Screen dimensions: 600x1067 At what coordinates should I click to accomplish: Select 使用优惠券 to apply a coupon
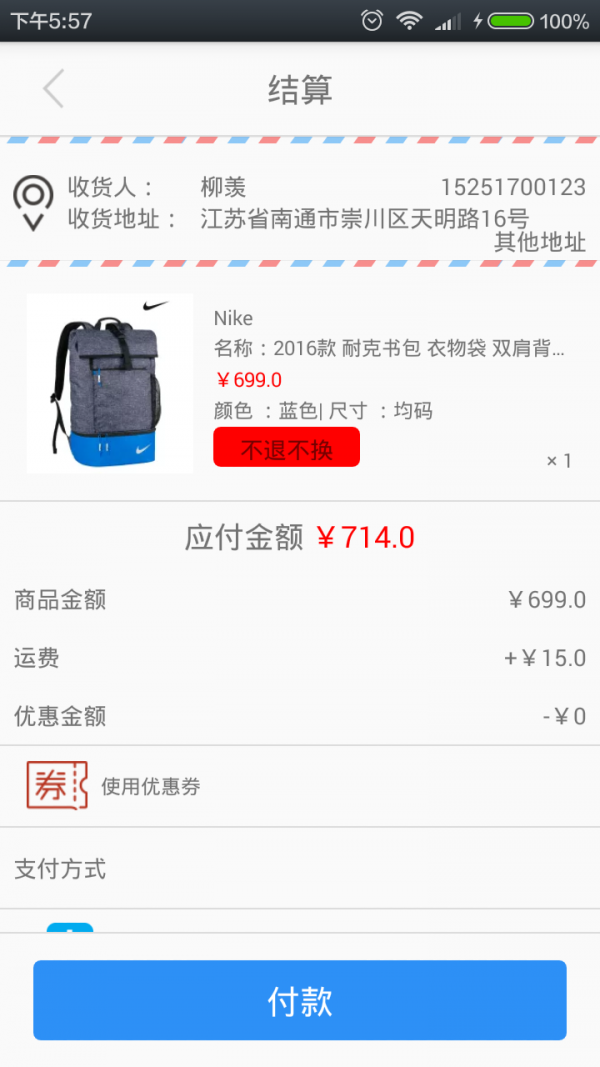pyautogui.click(x=300, y=786)
